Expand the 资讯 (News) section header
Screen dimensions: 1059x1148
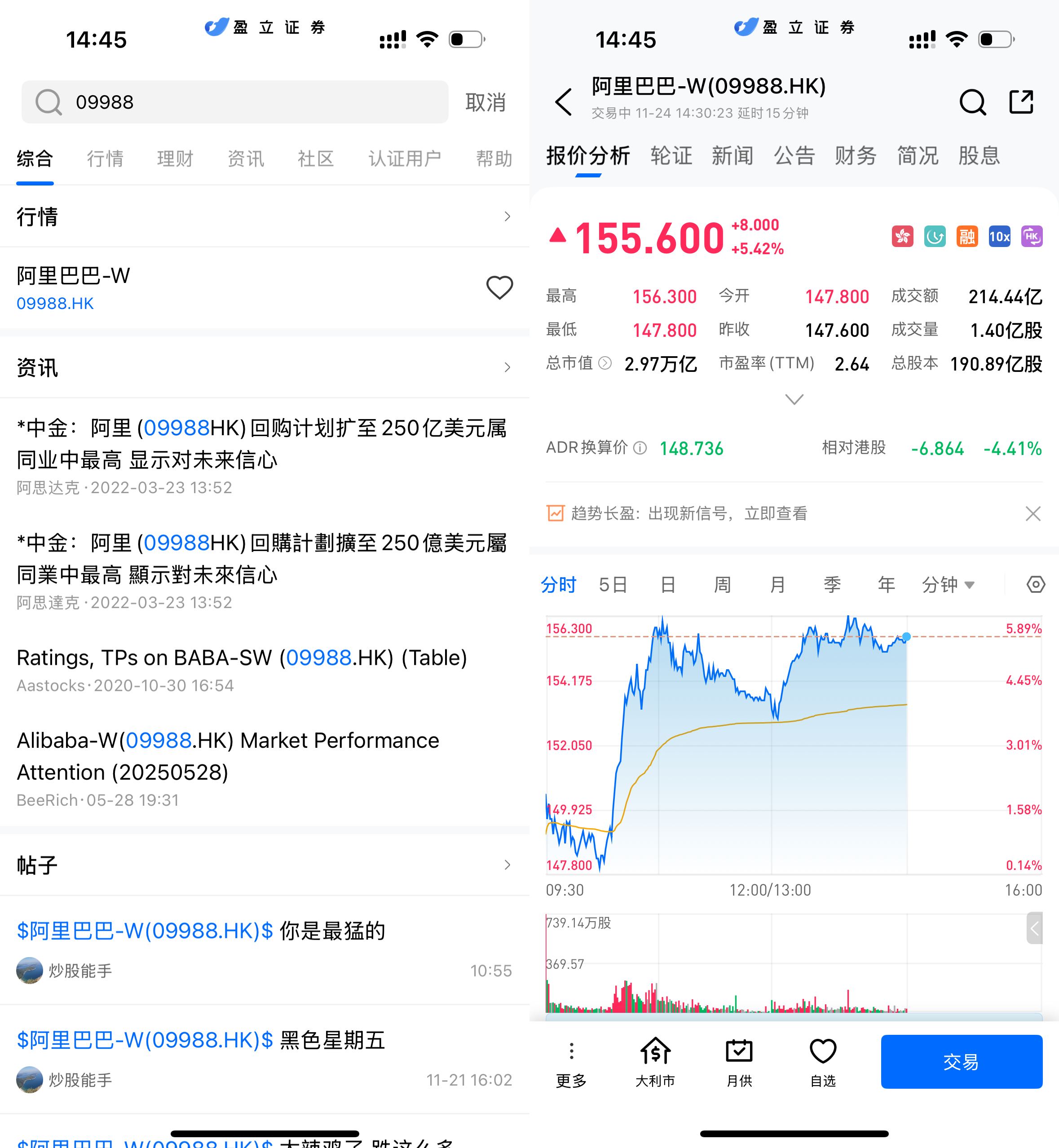(264, 367)
